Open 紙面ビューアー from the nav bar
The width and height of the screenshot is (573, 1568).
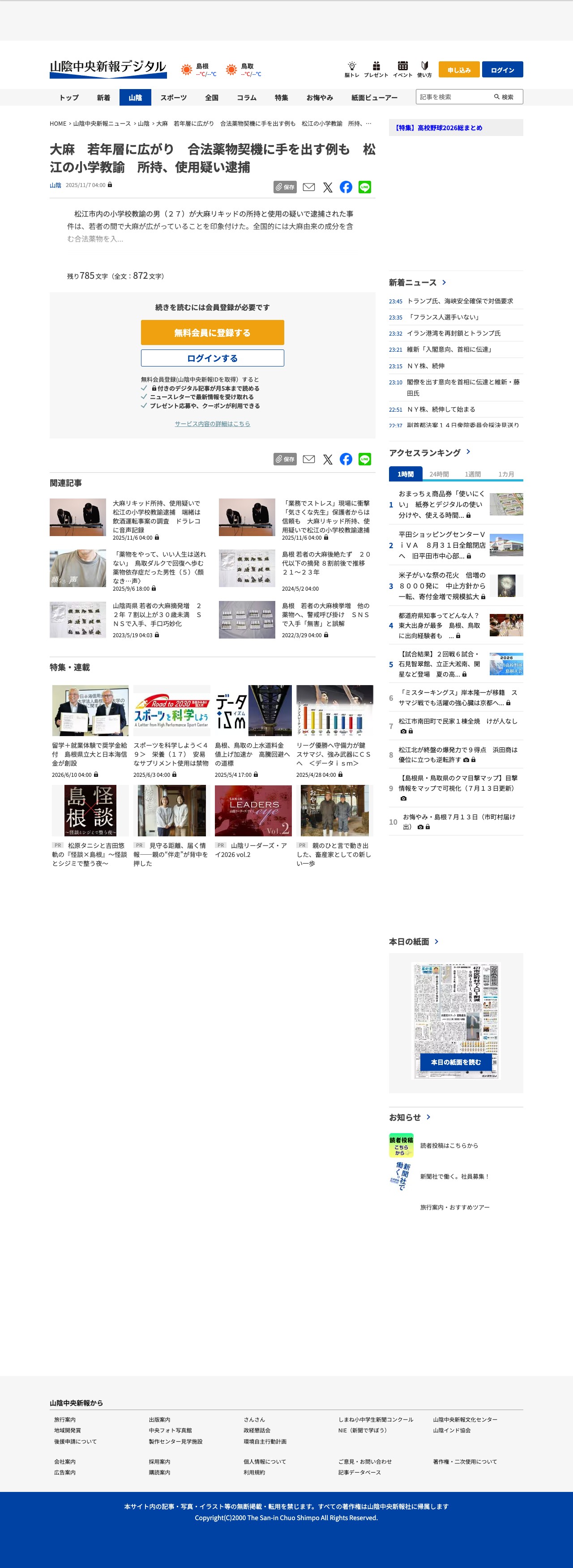click(x=374, y=98)
